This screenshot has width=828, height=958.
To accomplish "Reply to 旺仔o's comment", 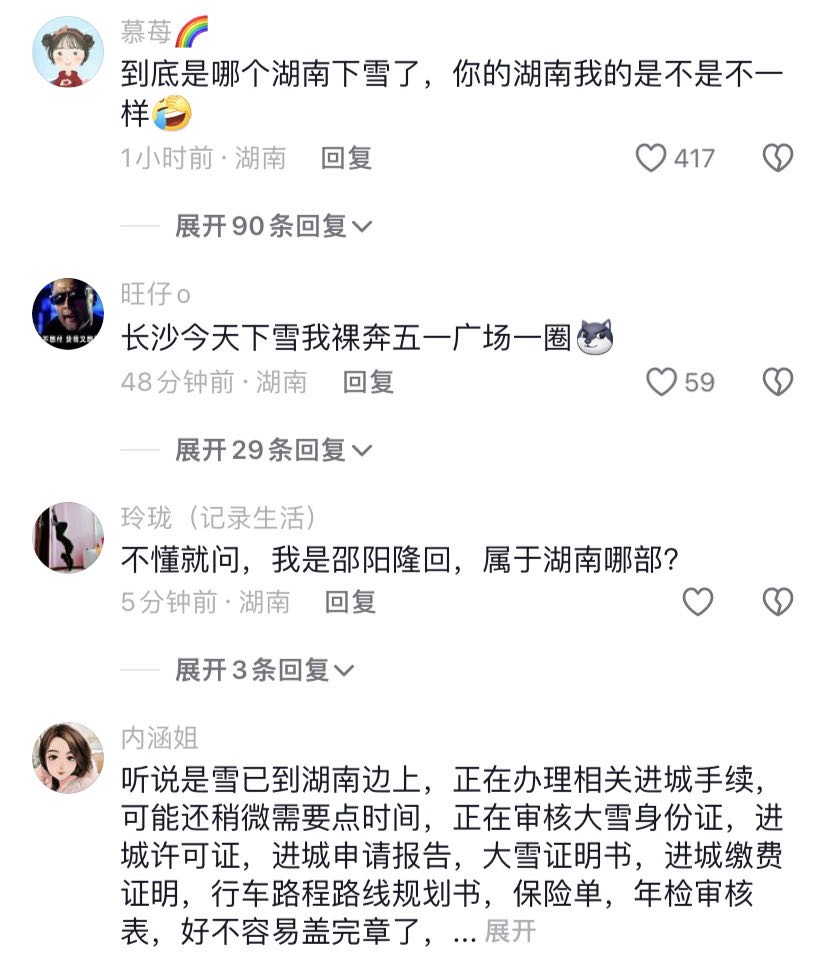I will point(368,381).
